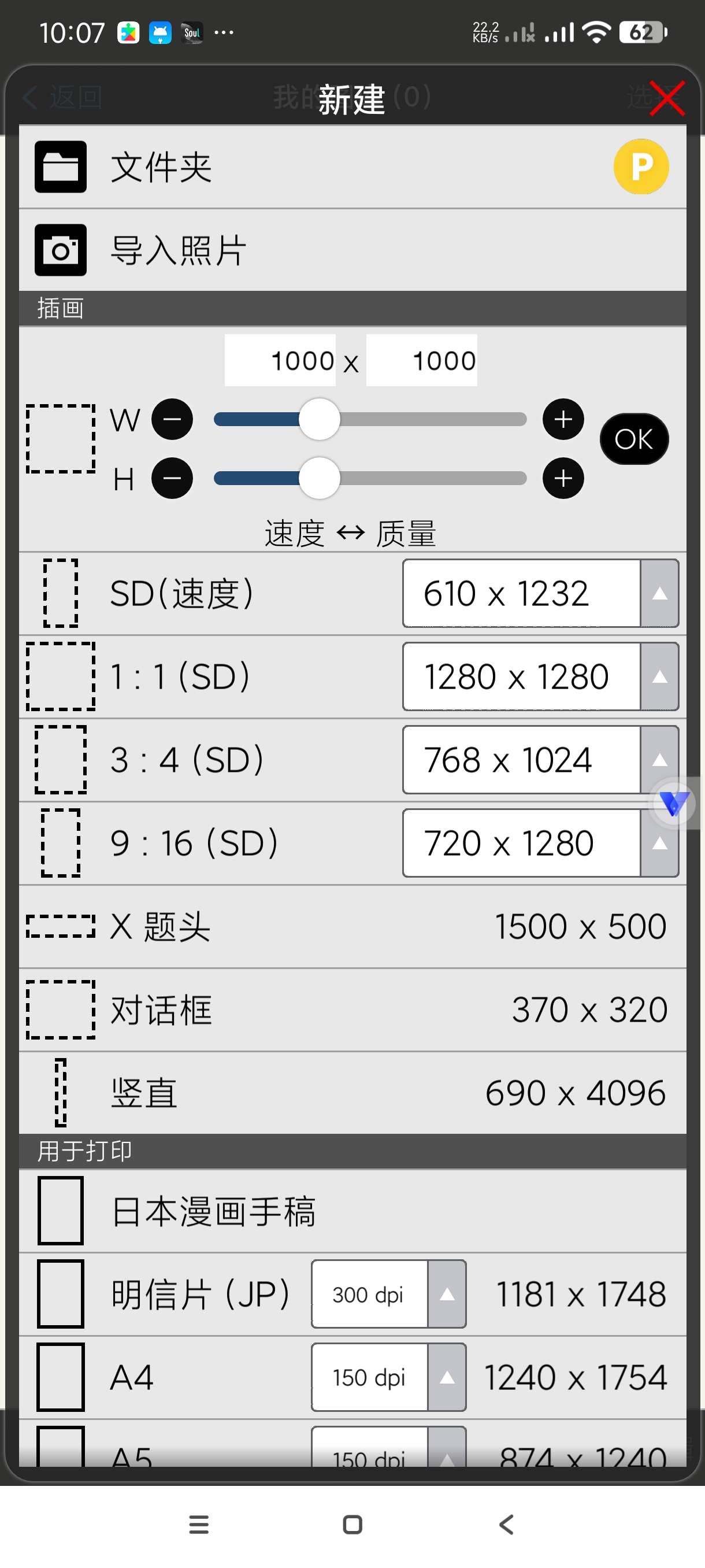Change 明信片 (JP) dpi dropdown from 300 dpi

pos(388,1294)
